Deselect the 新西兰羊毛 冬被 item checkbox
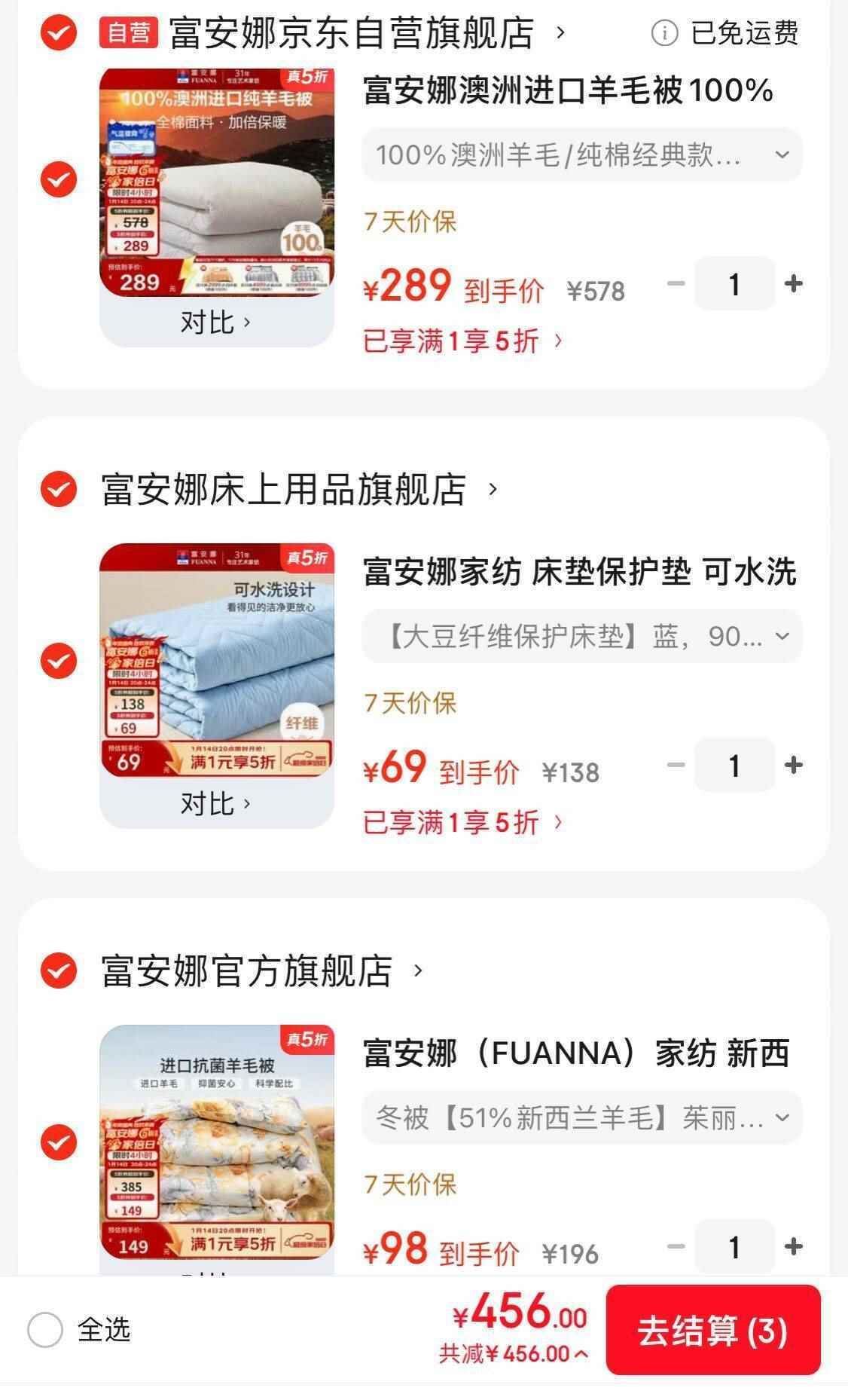 click(59, 1142)
